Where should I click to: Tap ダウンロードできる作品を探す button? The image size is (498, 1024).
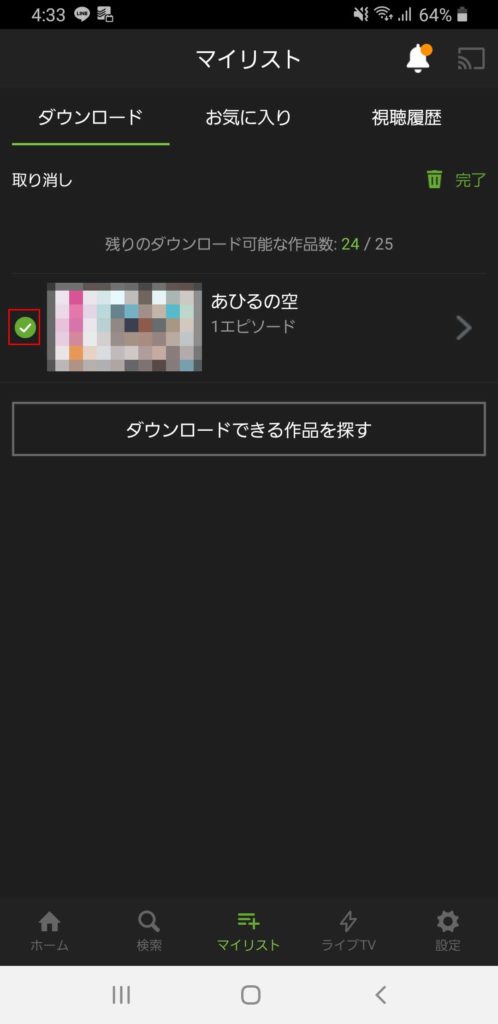(249, 429)
